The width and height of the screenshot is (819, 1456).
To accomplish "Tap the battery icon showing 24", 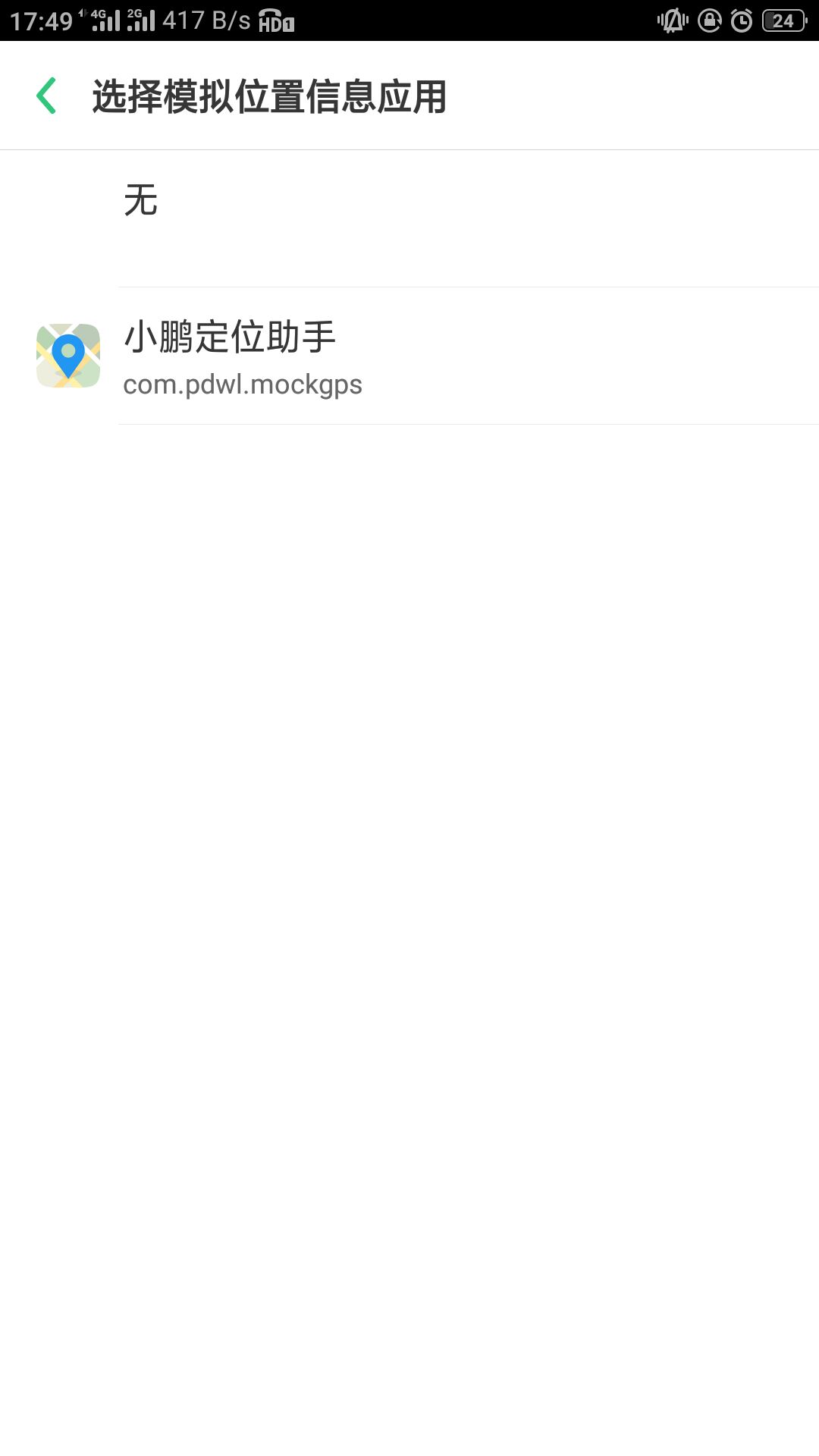I will pos(785,20).
